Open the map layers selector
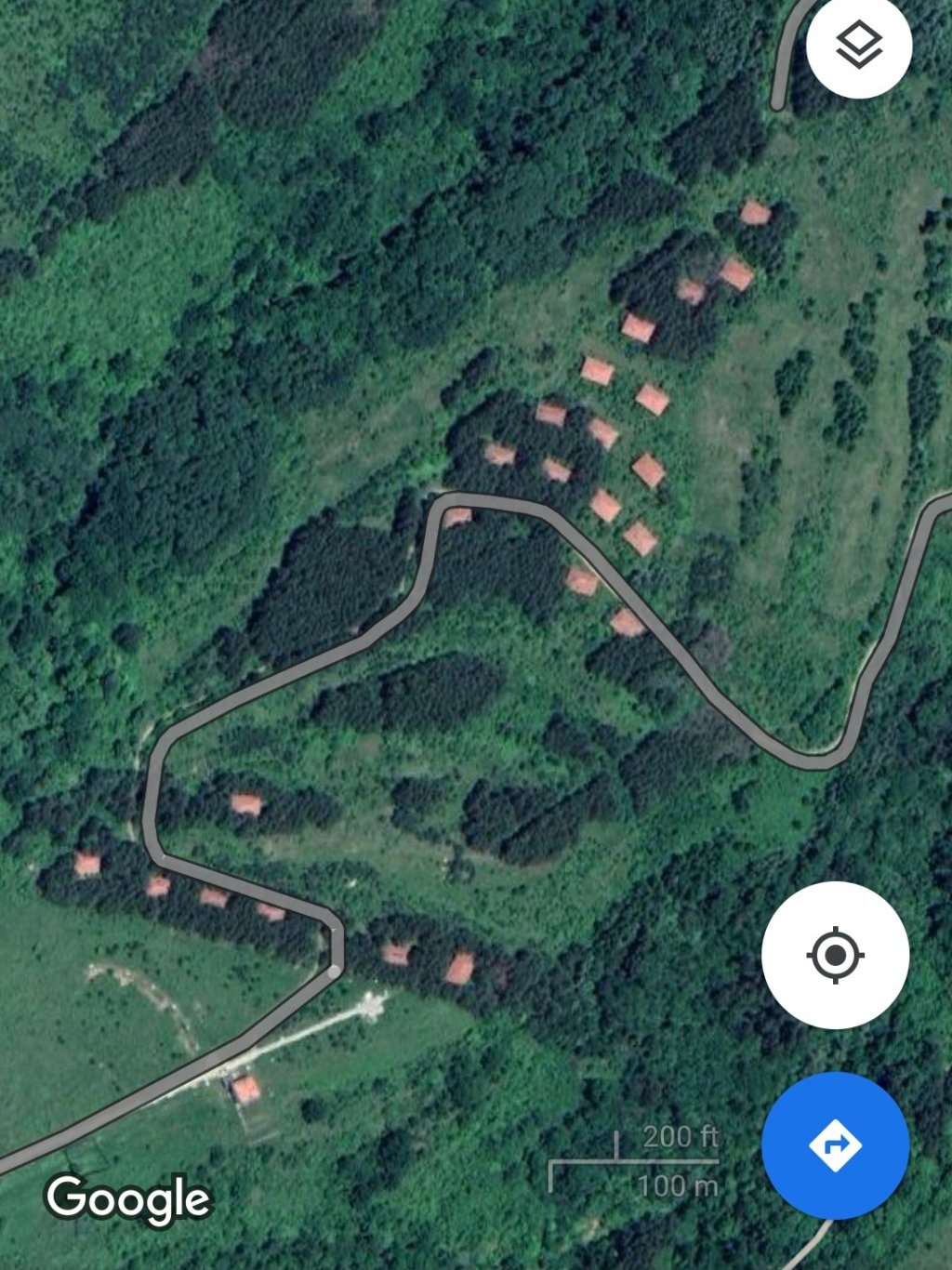 tap(858, 46)
